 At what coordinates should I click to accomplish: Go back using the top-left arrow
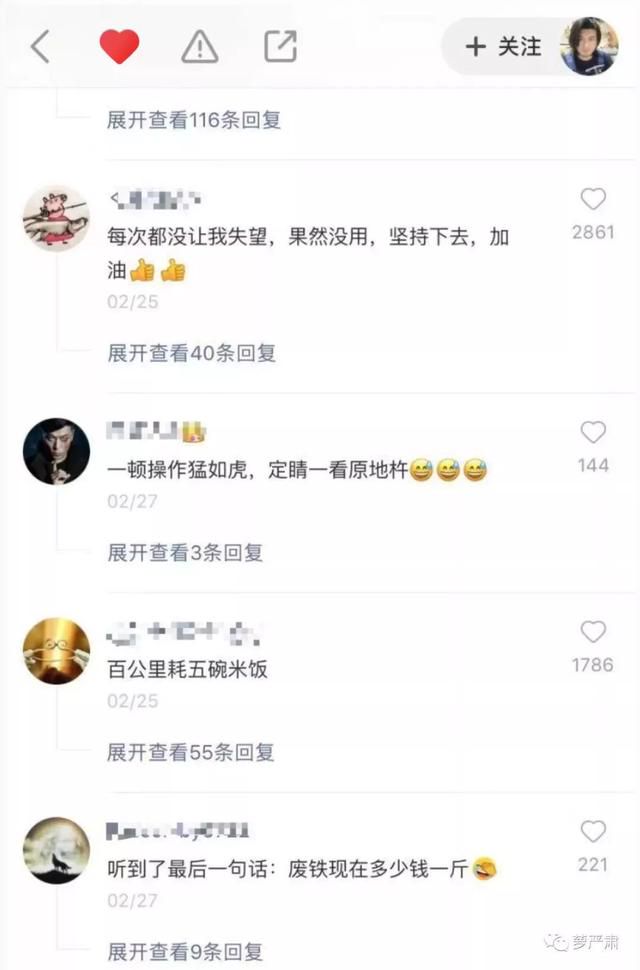click(40, 46)
